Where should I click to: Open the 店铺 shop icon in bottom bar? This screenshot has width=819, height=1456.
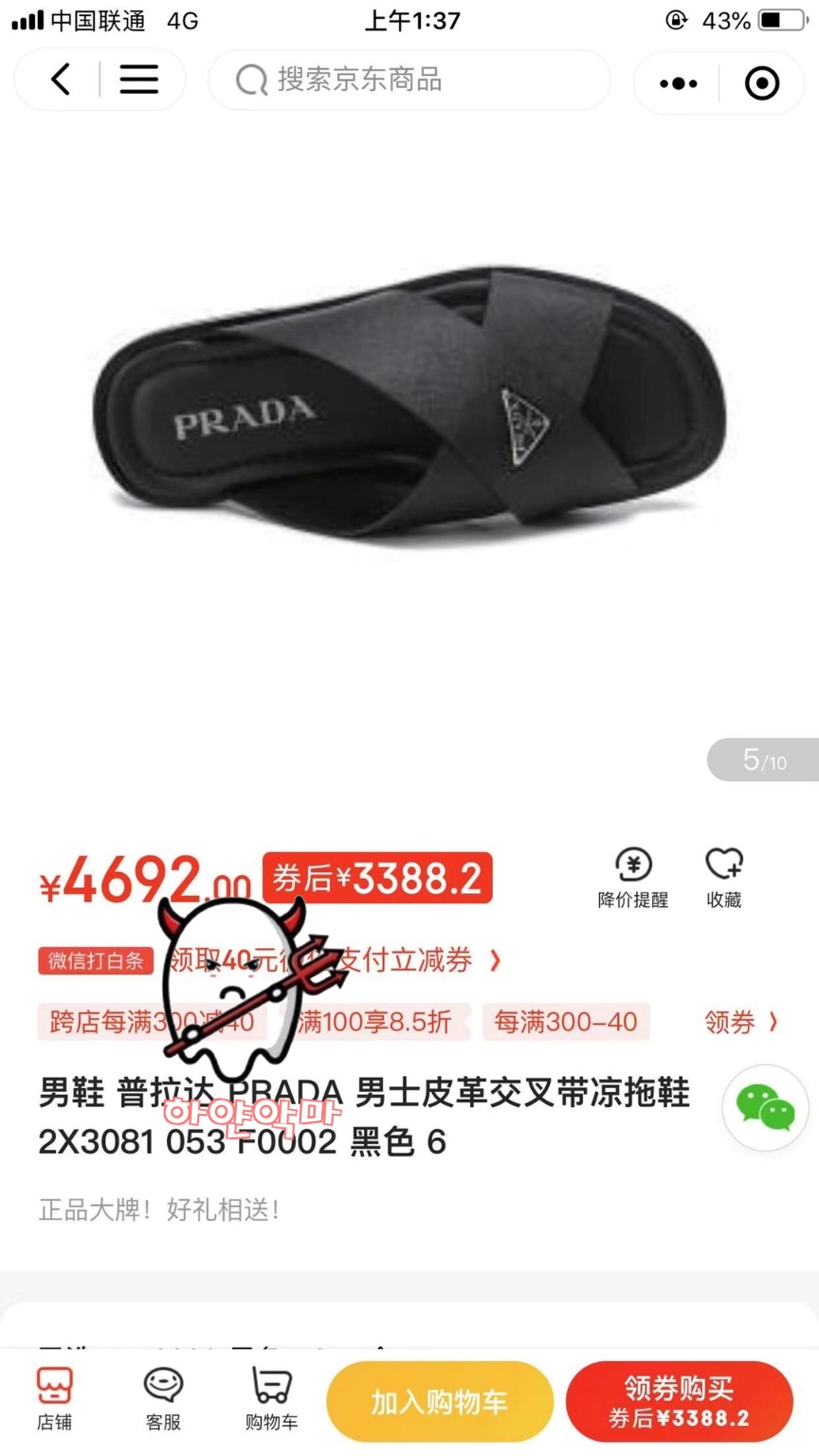click(x=54, y=1397)
